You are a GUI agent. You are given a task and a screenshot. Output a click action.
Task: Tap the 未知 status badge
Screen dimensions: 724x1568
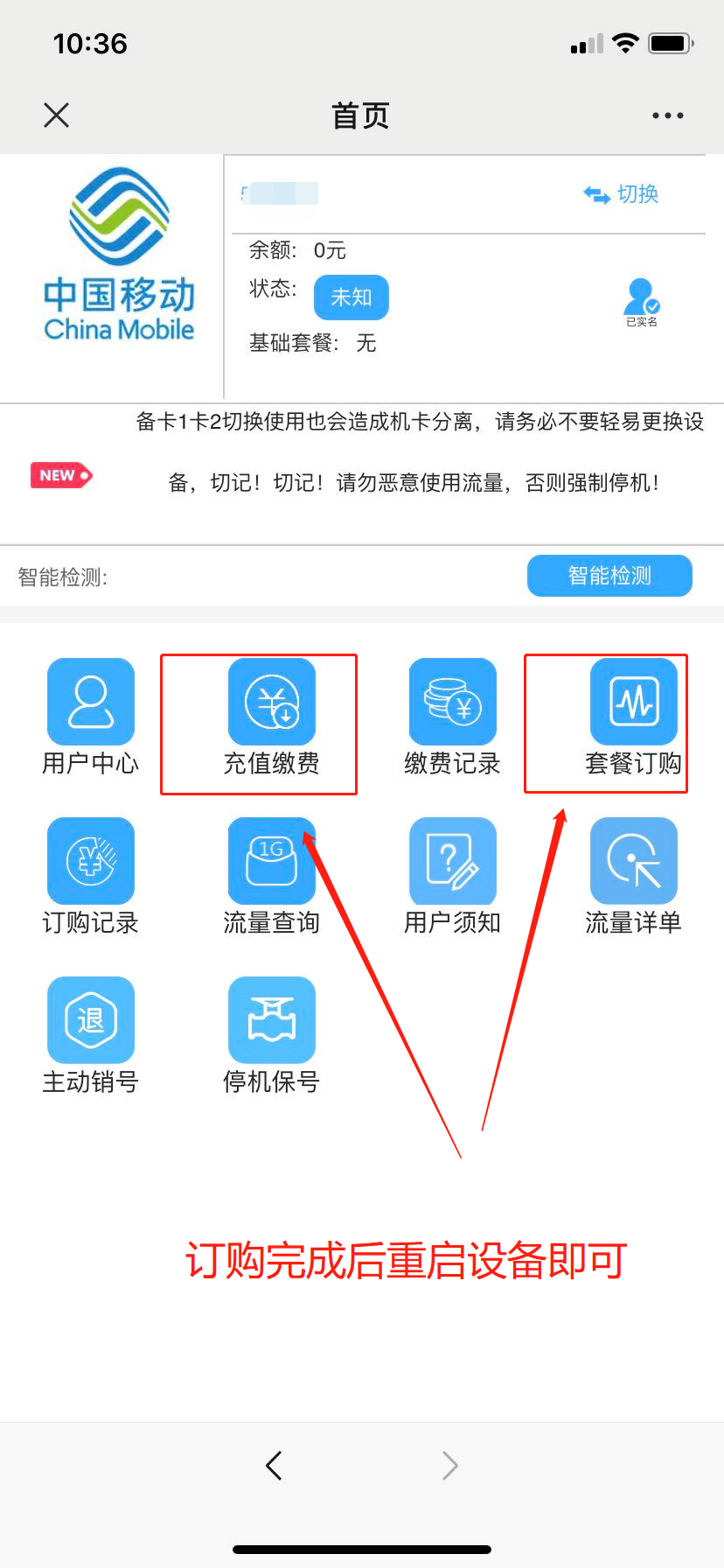[351, 297]
